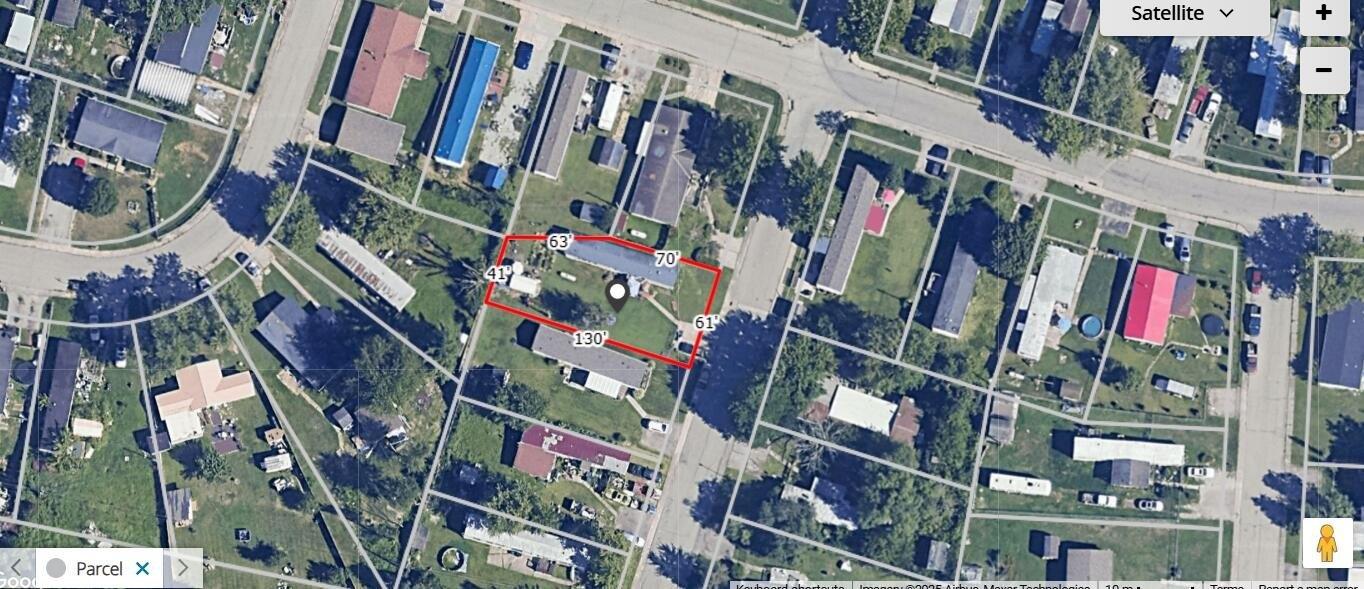Open Street View pegman
Viewport: 1364px width, 589px height.
(x=1327, y=543)
